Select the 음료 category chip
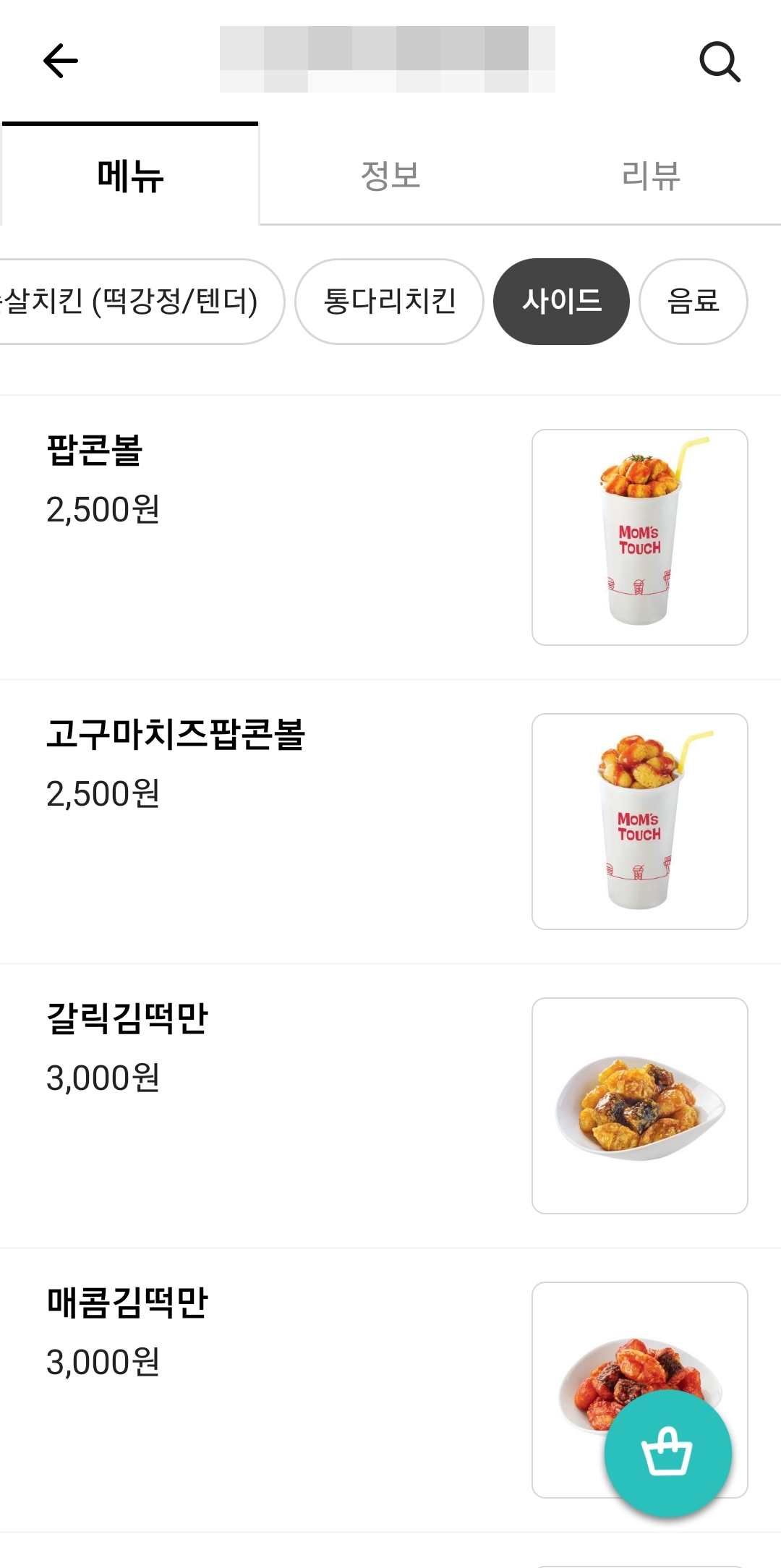Viewport: 781px width, 1568px height. click(x=693, y=302)
